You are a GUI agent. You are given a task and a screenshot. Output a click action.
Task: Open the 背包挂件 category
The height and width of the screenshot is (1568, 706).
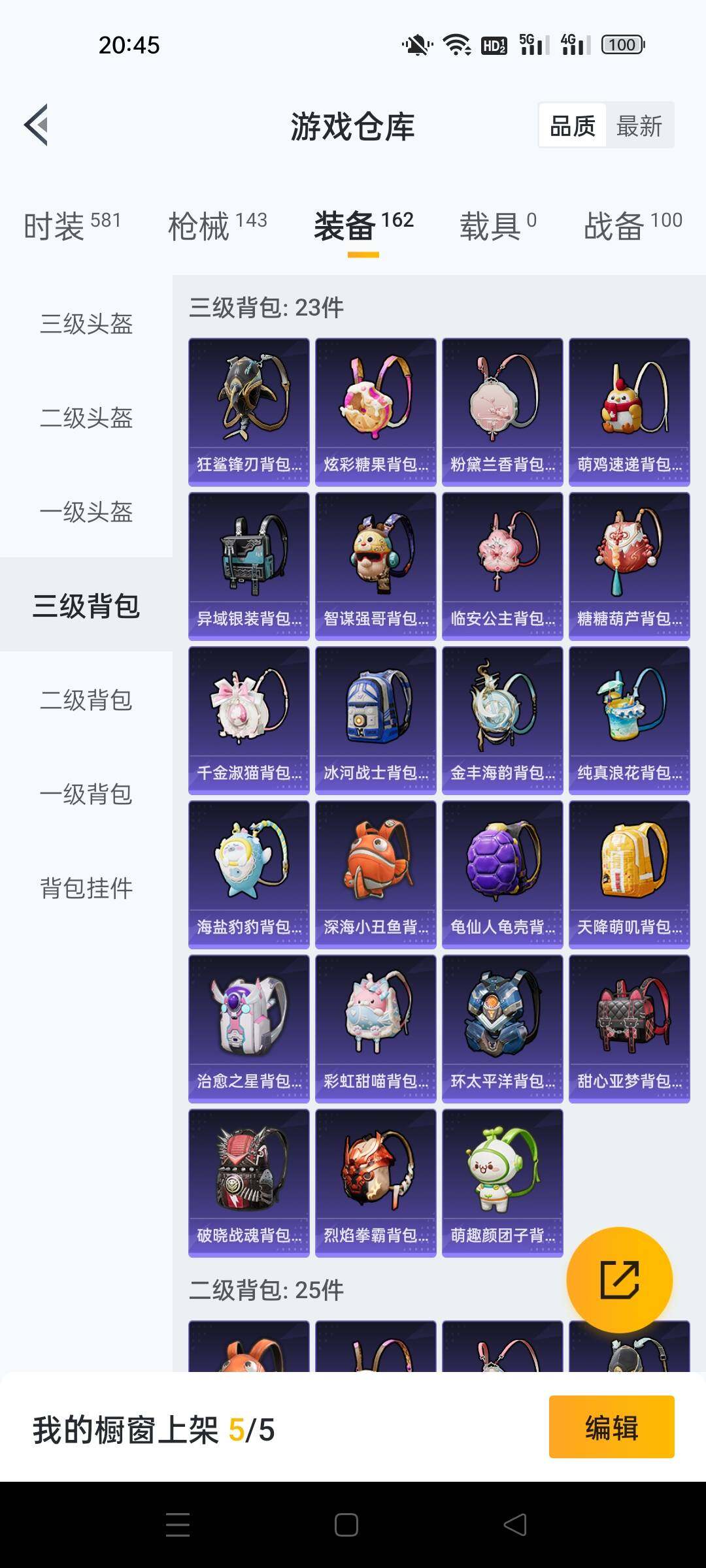(86, 889)
